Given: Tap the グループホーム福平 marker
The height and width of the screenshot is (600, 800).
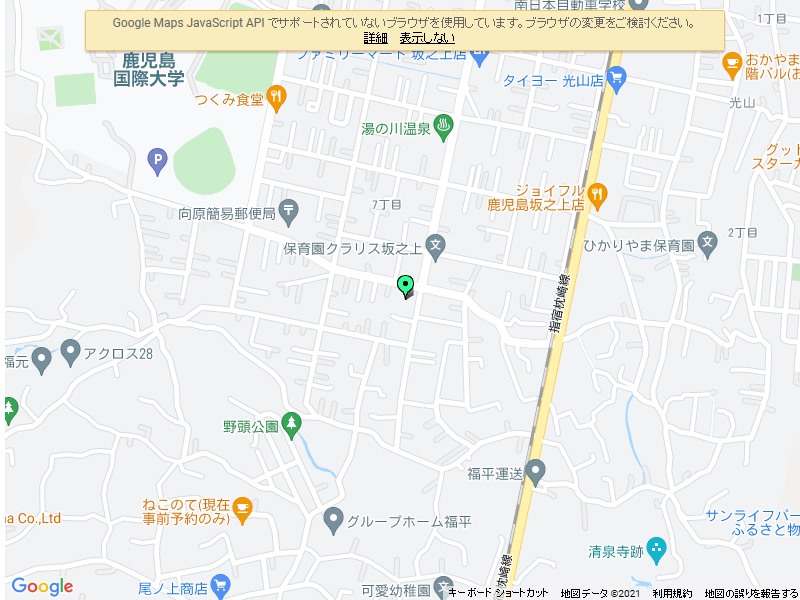Looking at the screenshot, I should 334,519.
